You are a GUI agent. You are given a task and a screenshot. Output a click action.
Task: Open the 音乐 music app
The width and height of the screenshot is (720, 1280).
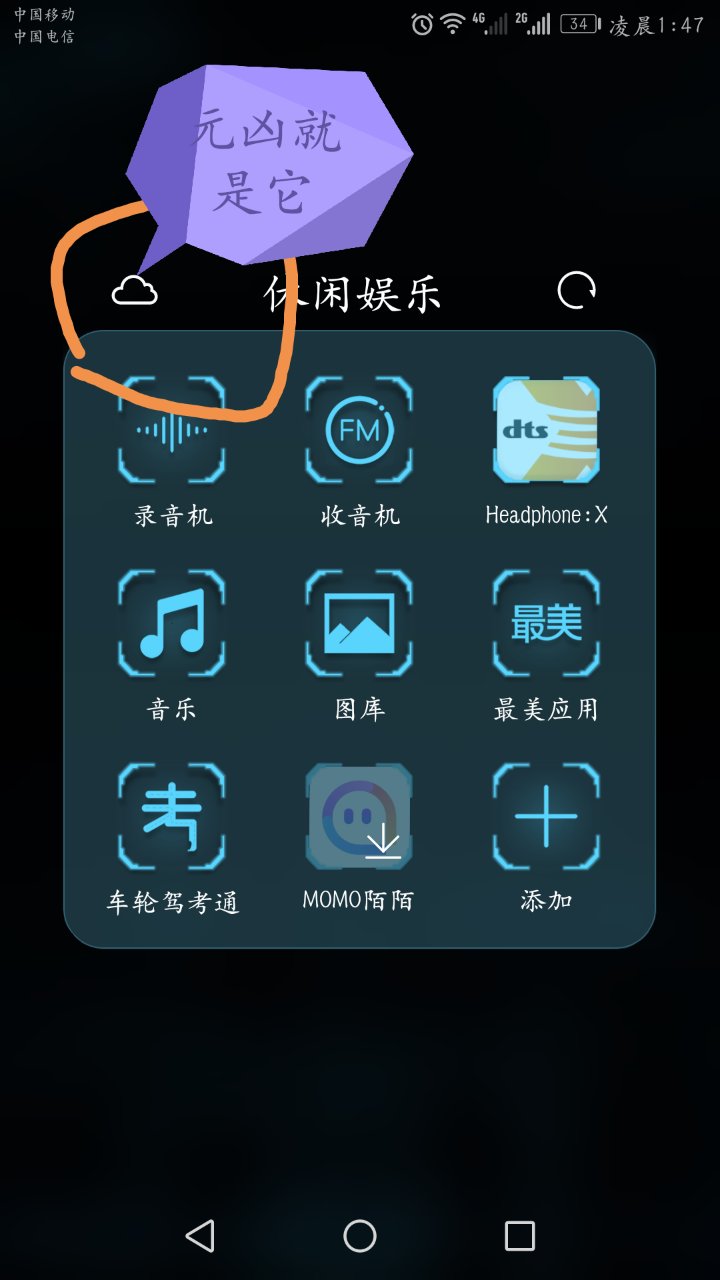pos(172,622)
